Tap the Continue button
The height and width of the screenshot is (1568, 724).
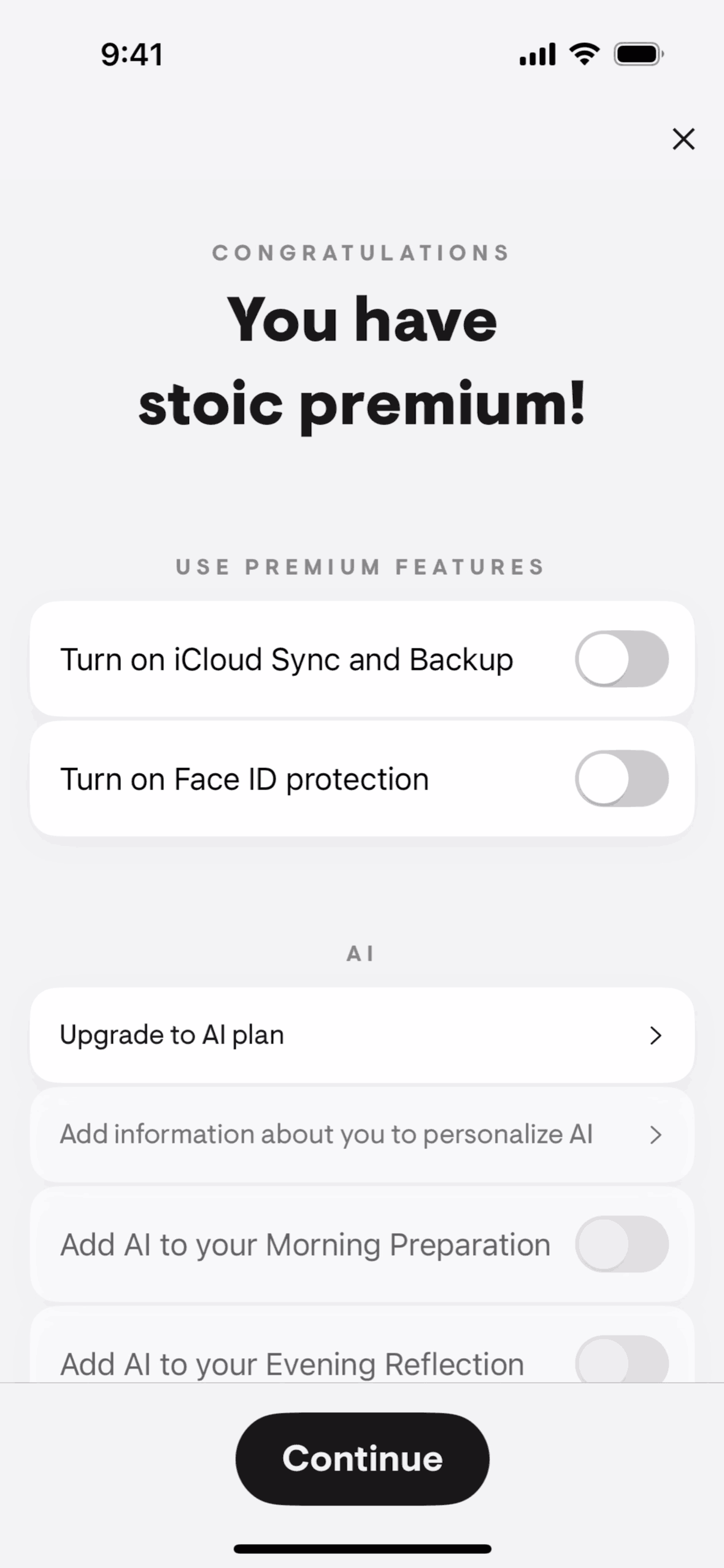point(362,1459)
